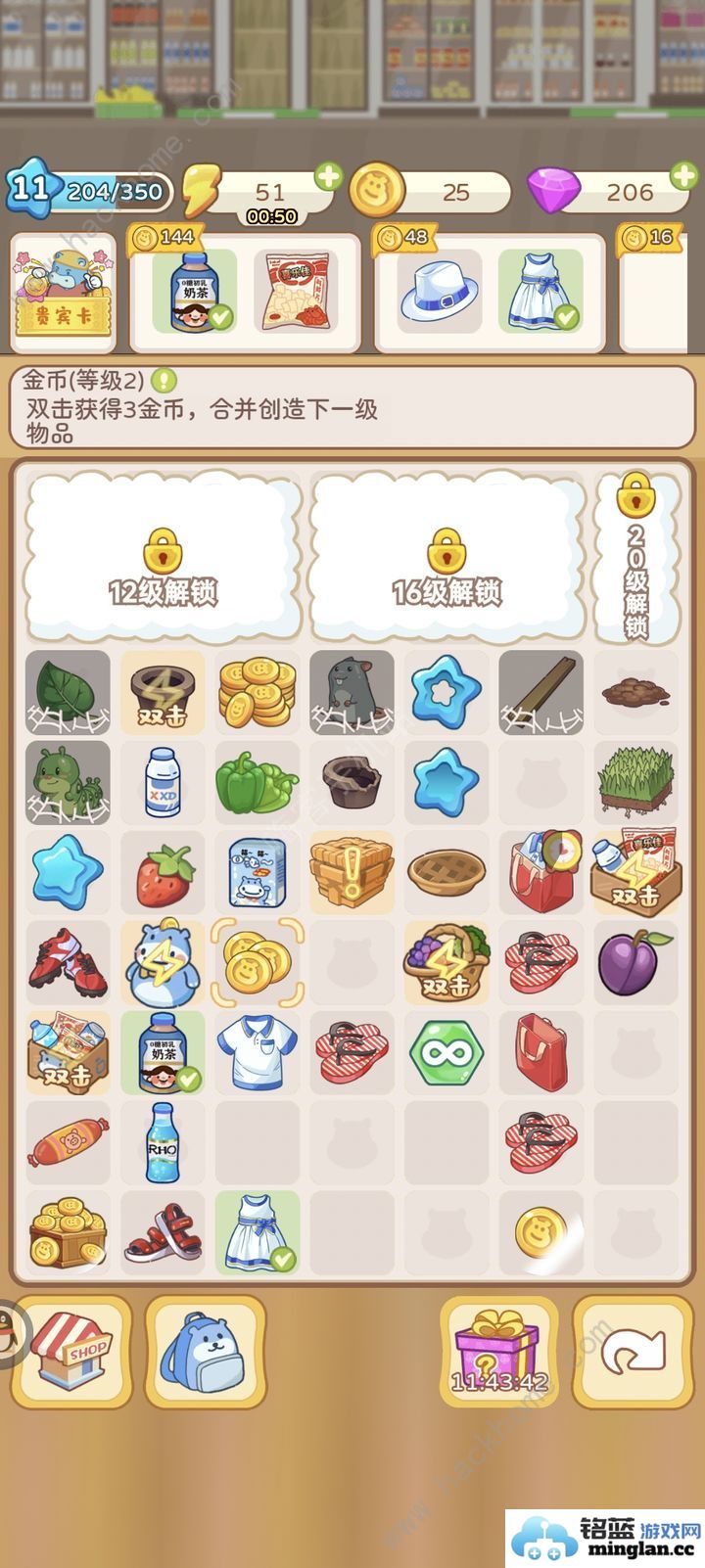Image resolution: width=705 pixels, height=1568 pixels.
Task: Select the green bell pepper item
Action: pos(255,783)
